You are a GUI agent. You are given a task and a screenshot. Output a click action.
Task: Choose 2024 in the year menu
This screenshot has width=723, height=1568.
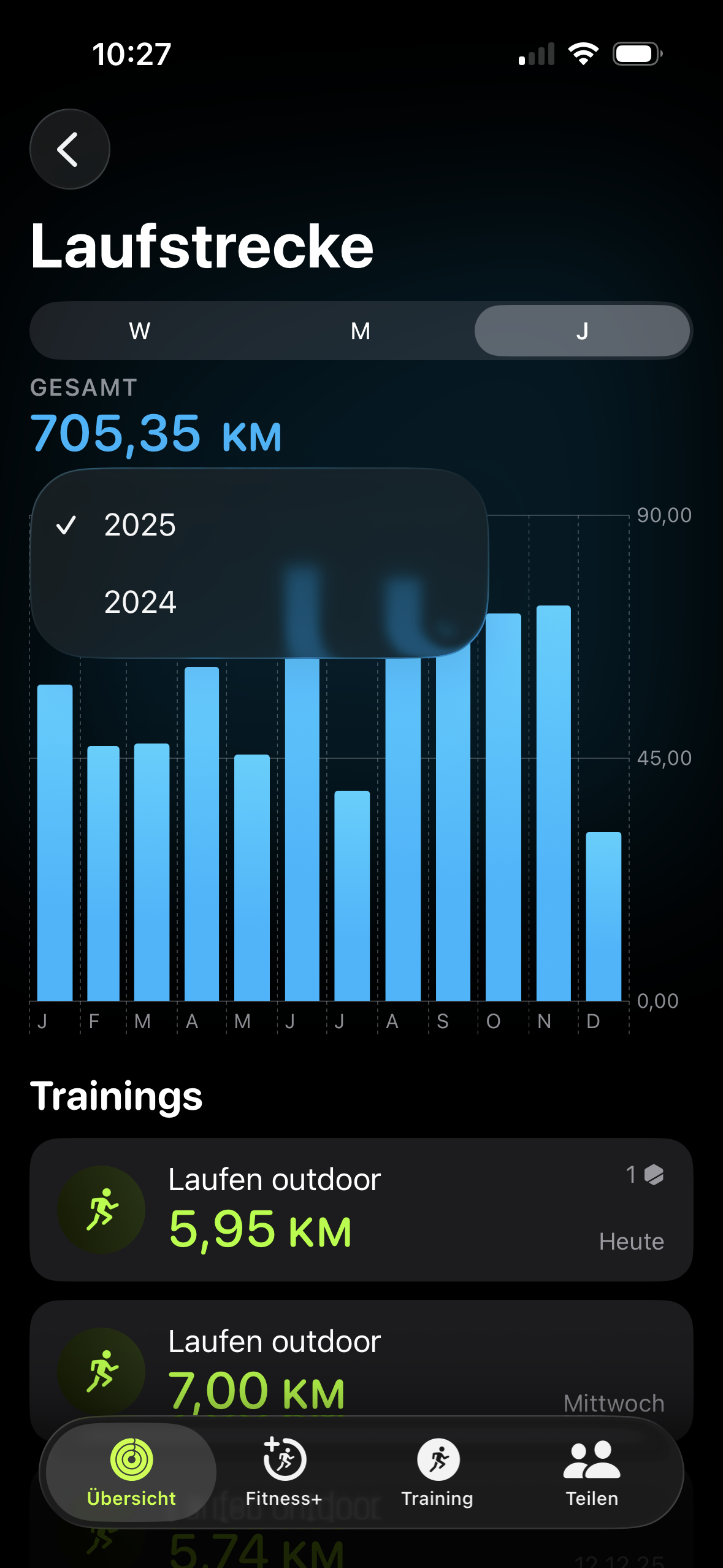[140, 602]
